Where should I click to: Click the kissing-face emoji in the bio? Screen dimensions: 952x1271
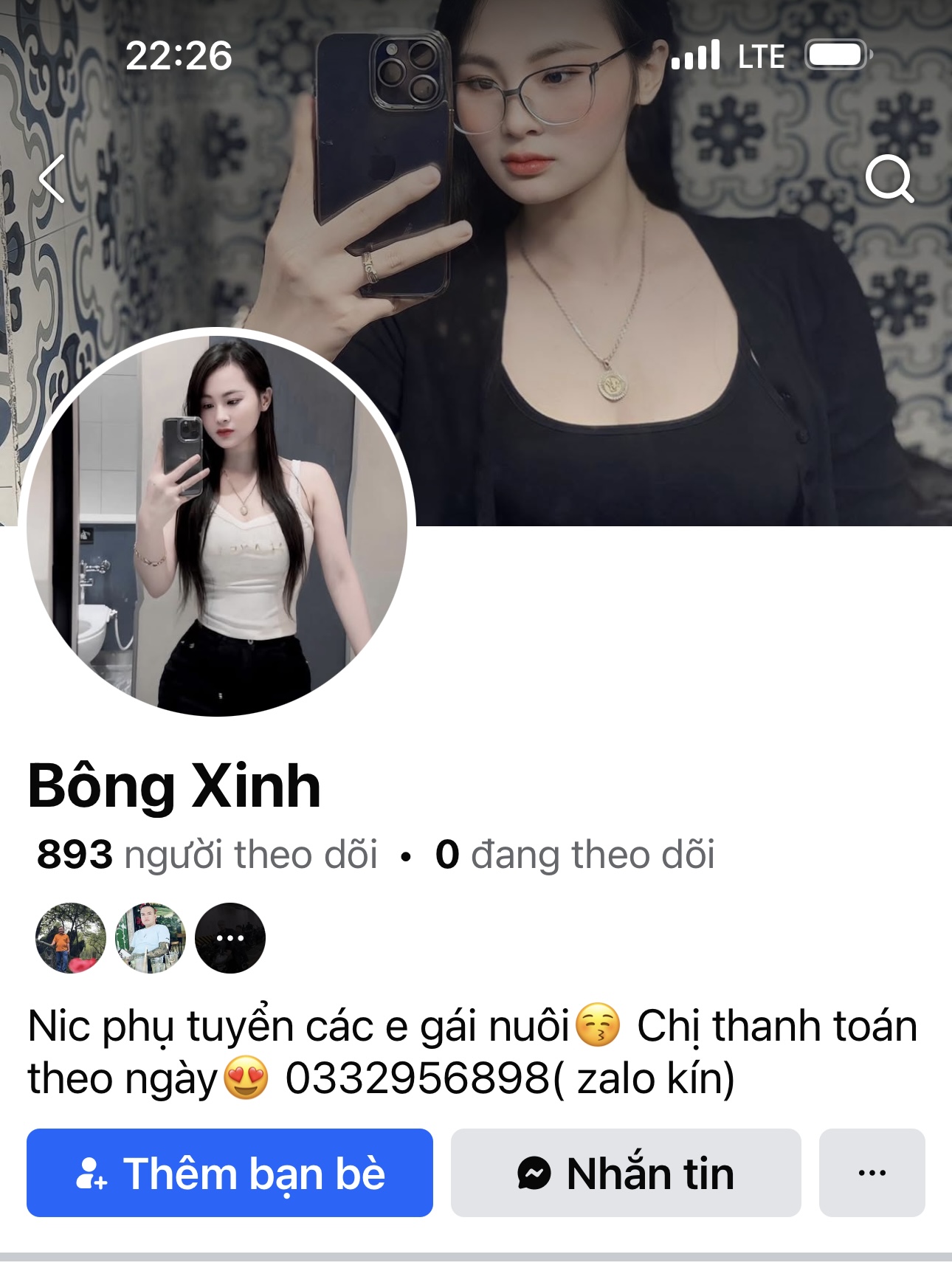click(598, 1025)
